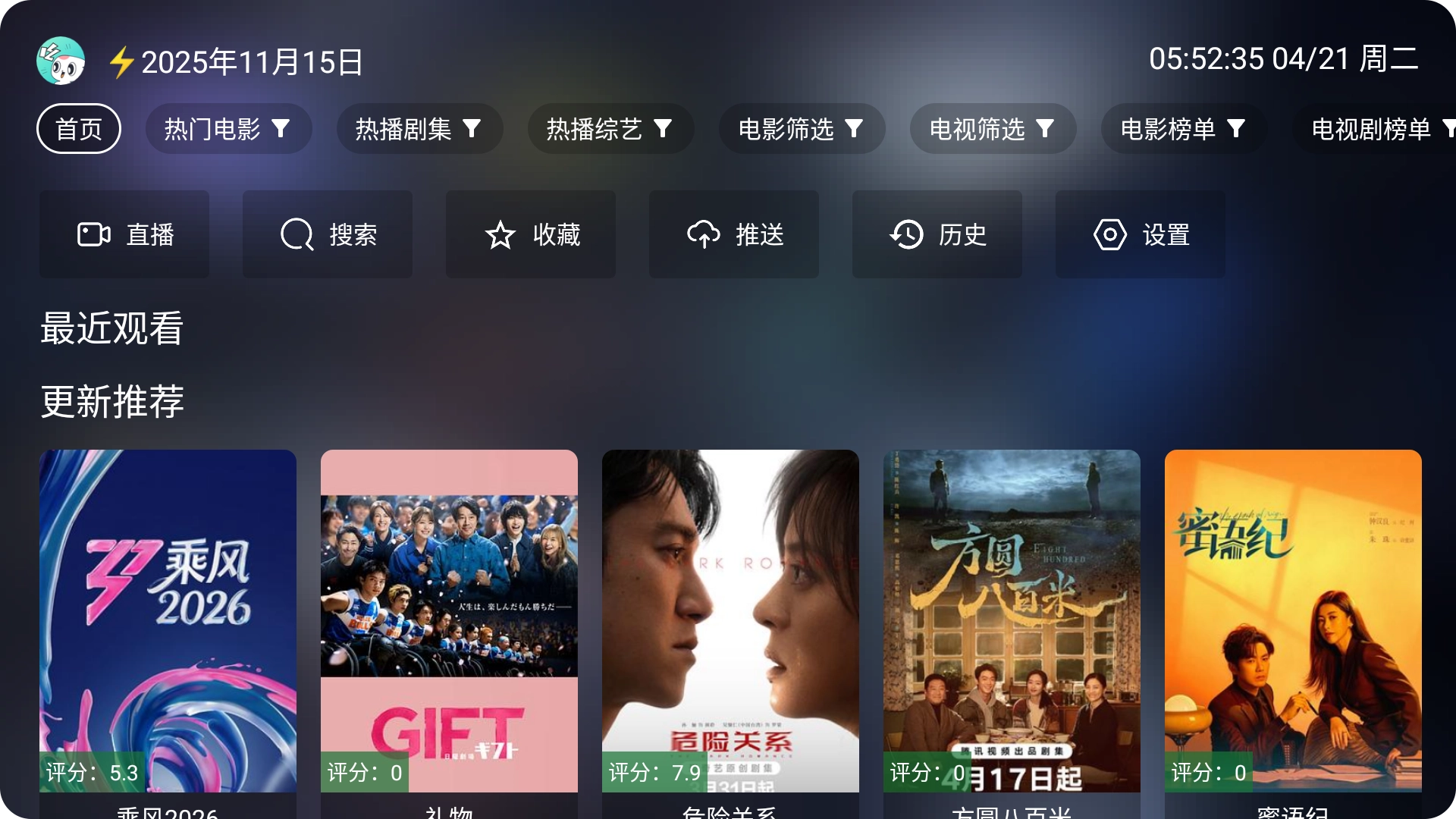Open the 蜜语纪 poster card

1293,622
